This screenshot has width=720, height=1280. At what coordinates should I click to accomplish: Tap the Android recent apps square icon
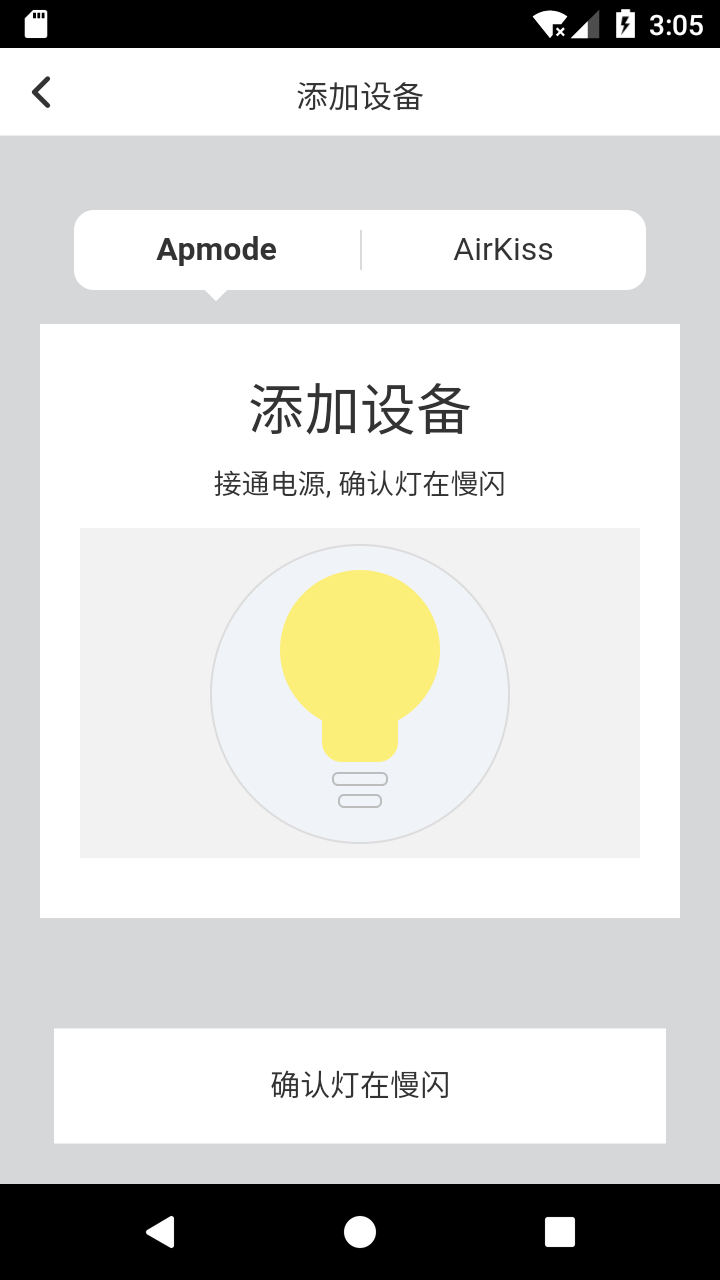pos(560,1231)
